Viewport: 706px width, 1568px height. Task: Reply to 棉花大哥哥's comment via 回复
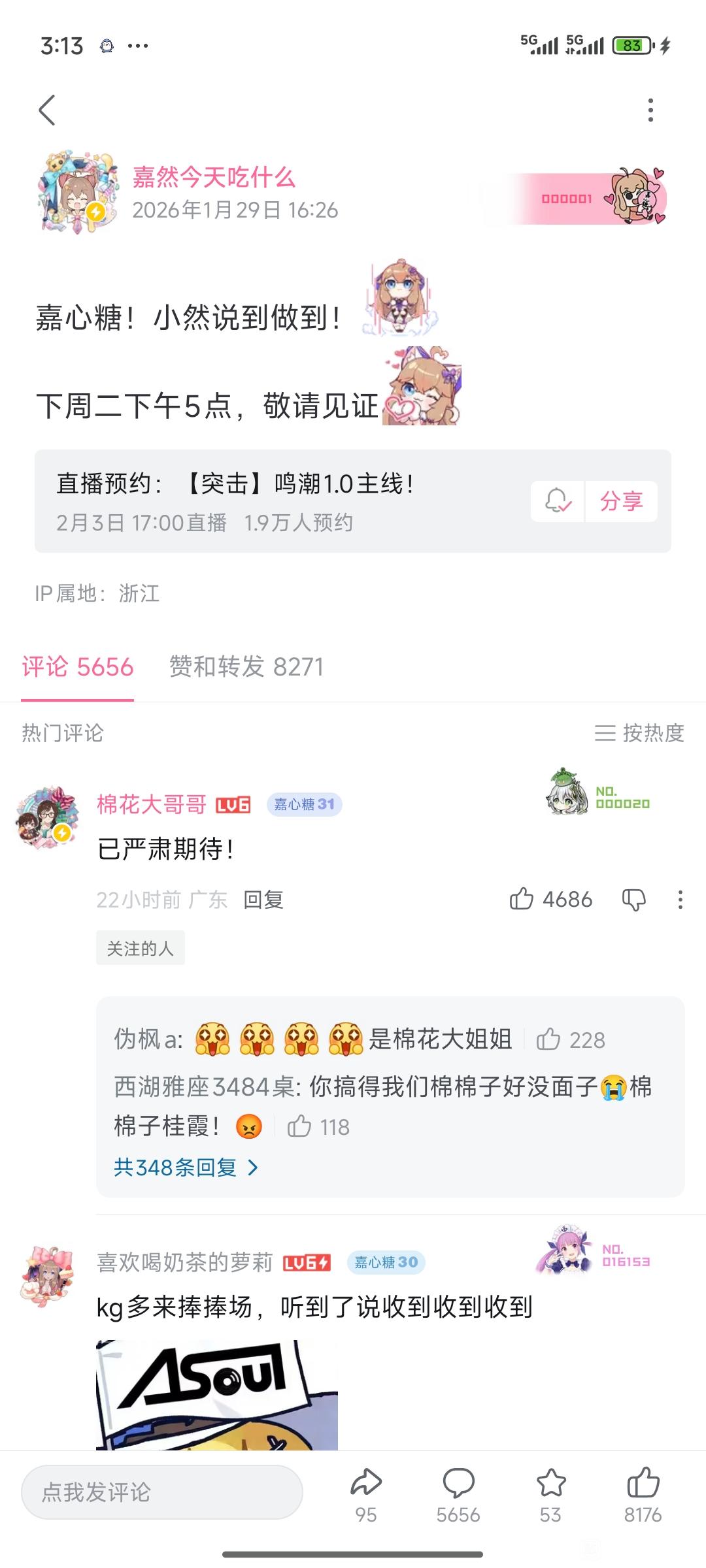coord(263,900)
